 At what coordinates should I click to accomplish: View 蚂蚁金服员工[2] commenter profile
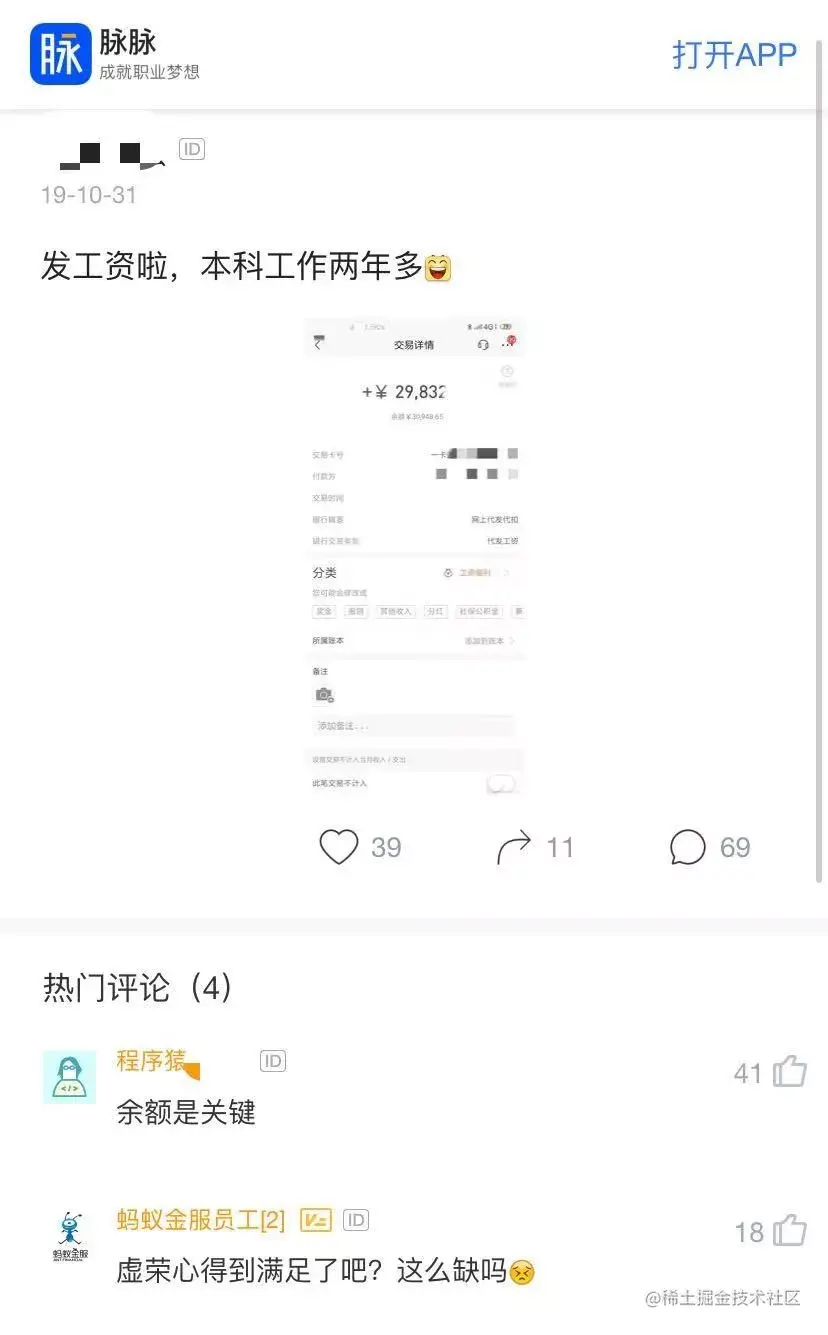200,1220
